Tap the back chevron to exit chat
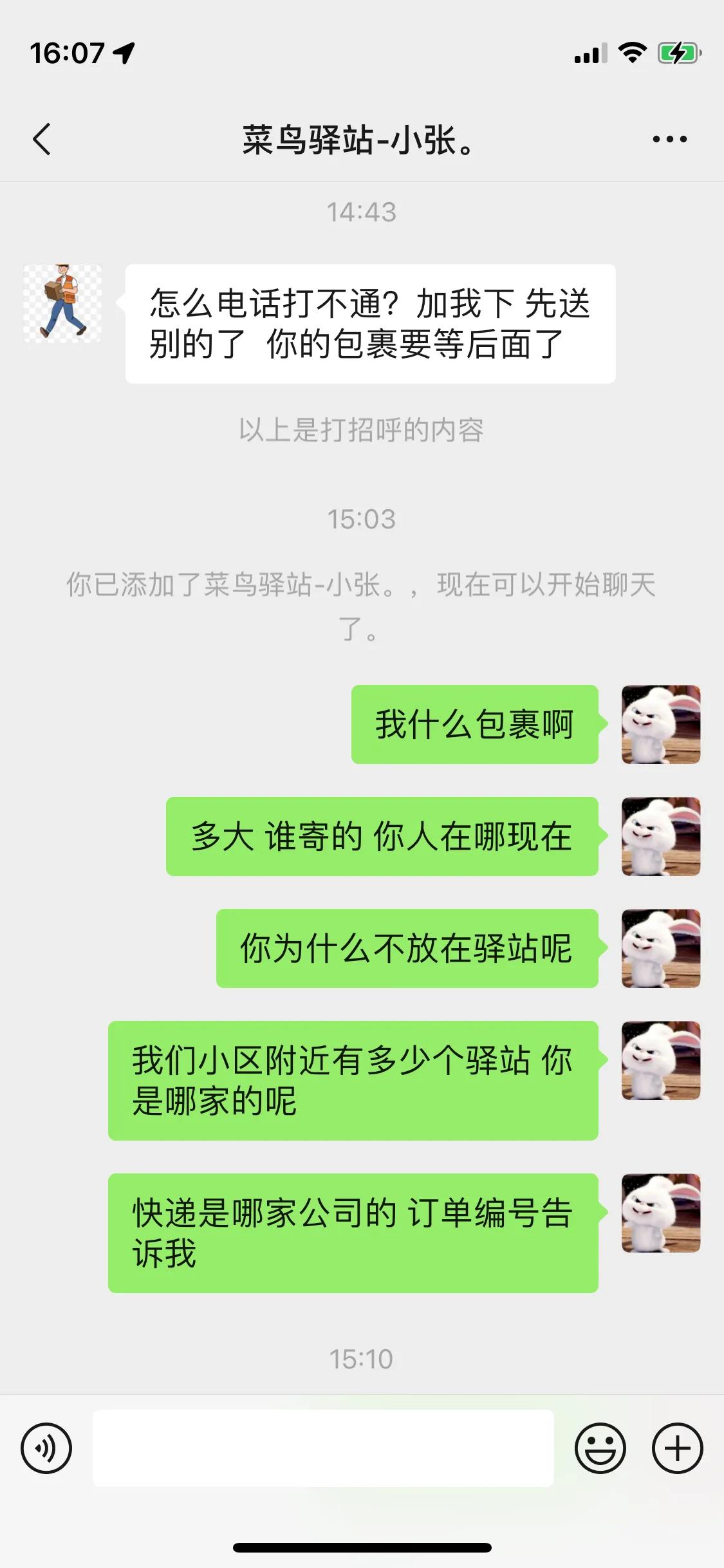 [42, 139]
